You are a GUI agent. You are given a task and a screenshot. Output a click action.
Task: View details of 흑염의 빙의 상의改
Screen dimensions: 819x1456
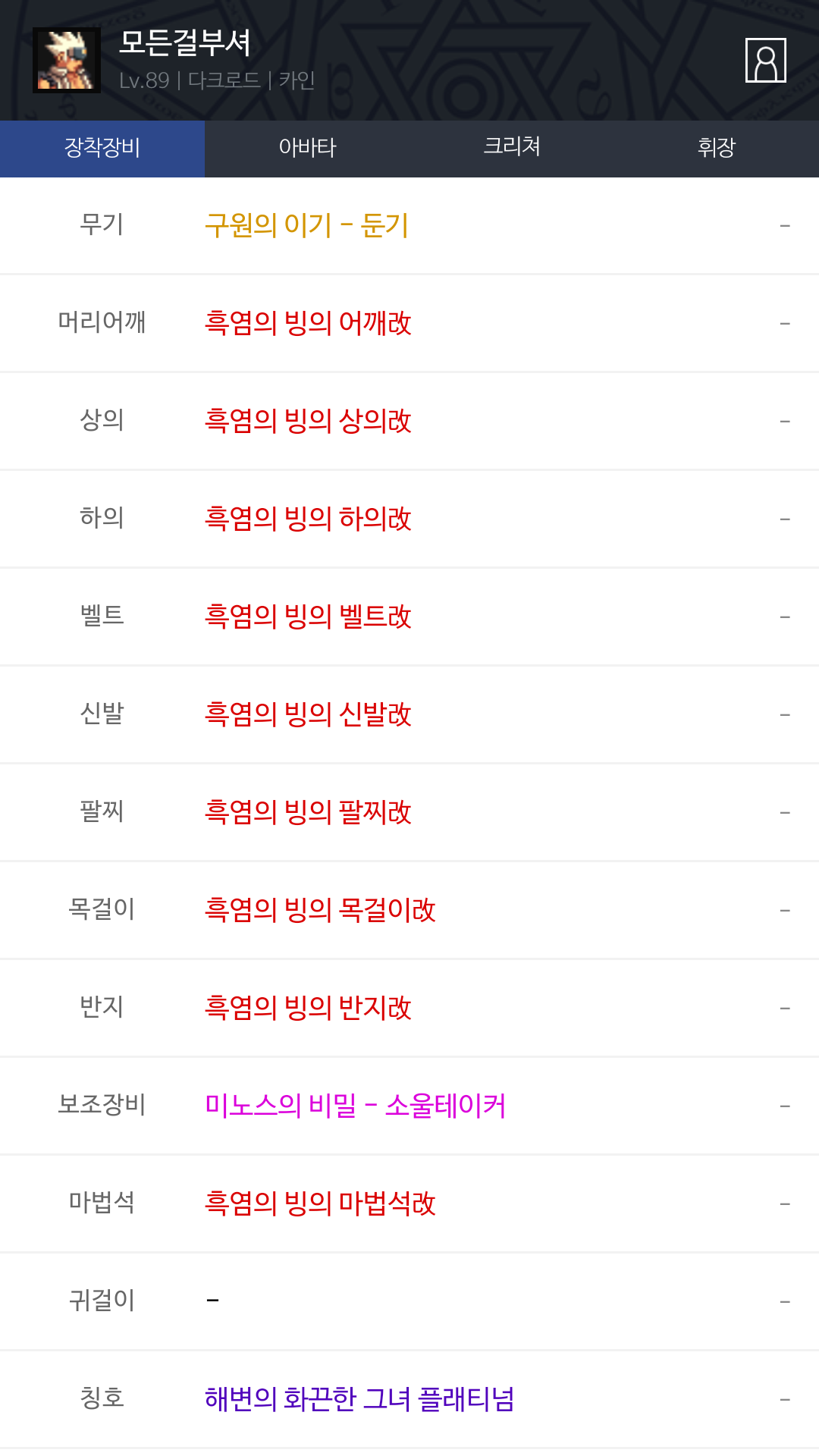pos(308,421)
